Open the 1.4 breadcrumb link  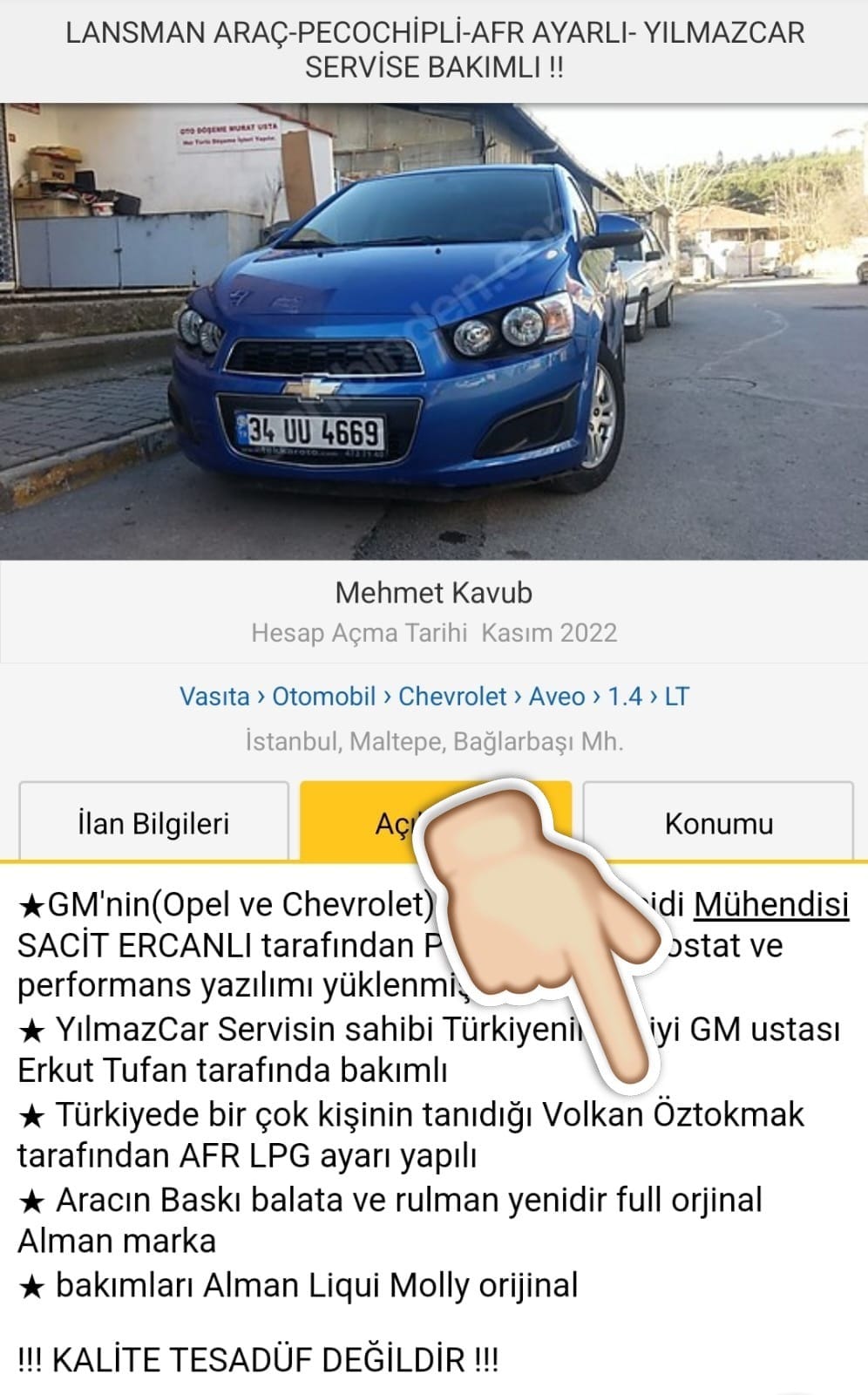(x=625, y=696)
